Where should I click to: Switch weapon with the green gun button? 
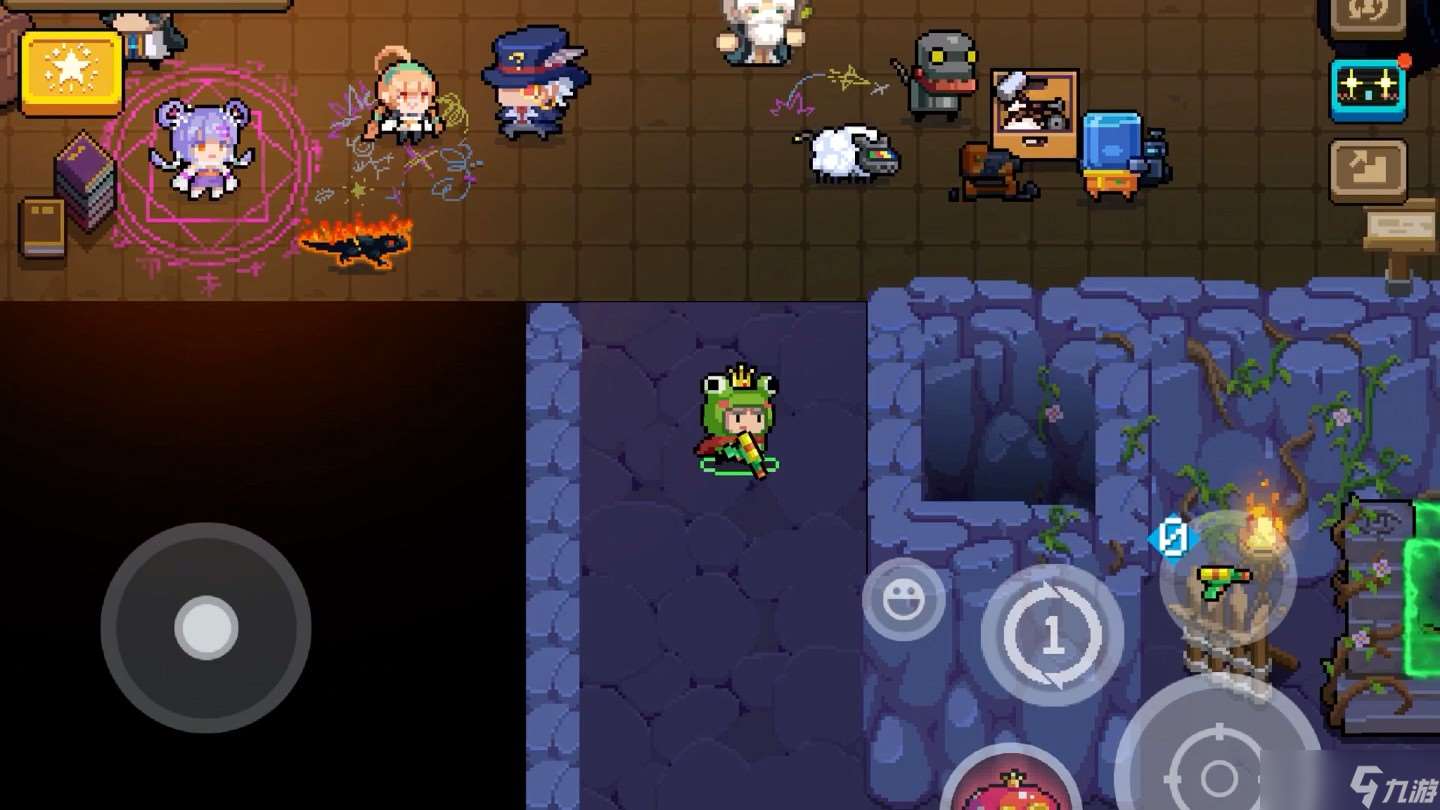coord(1227,578)
